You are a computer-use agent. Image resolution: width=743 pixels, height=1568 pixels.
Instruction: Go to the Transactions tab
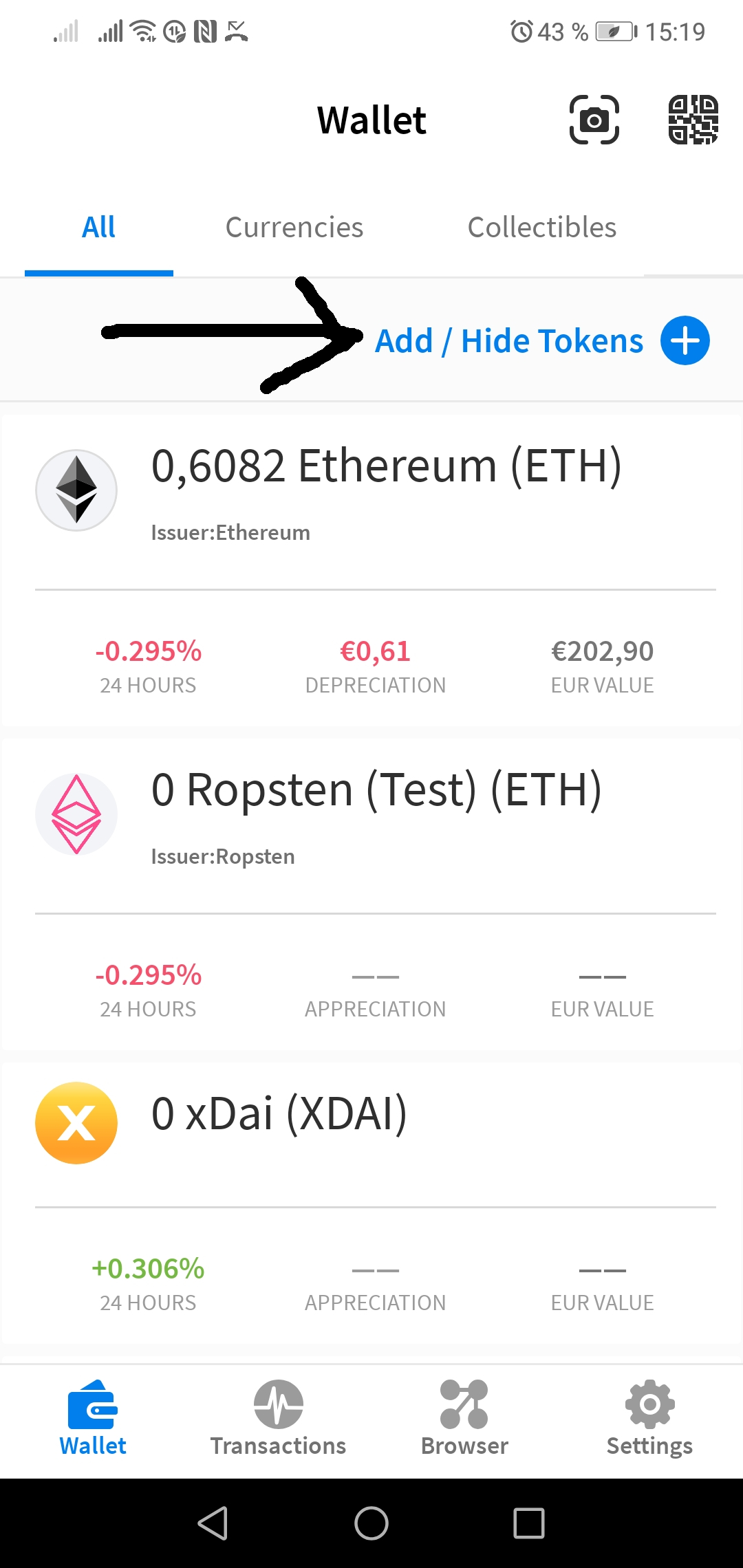pos(279,1419)
